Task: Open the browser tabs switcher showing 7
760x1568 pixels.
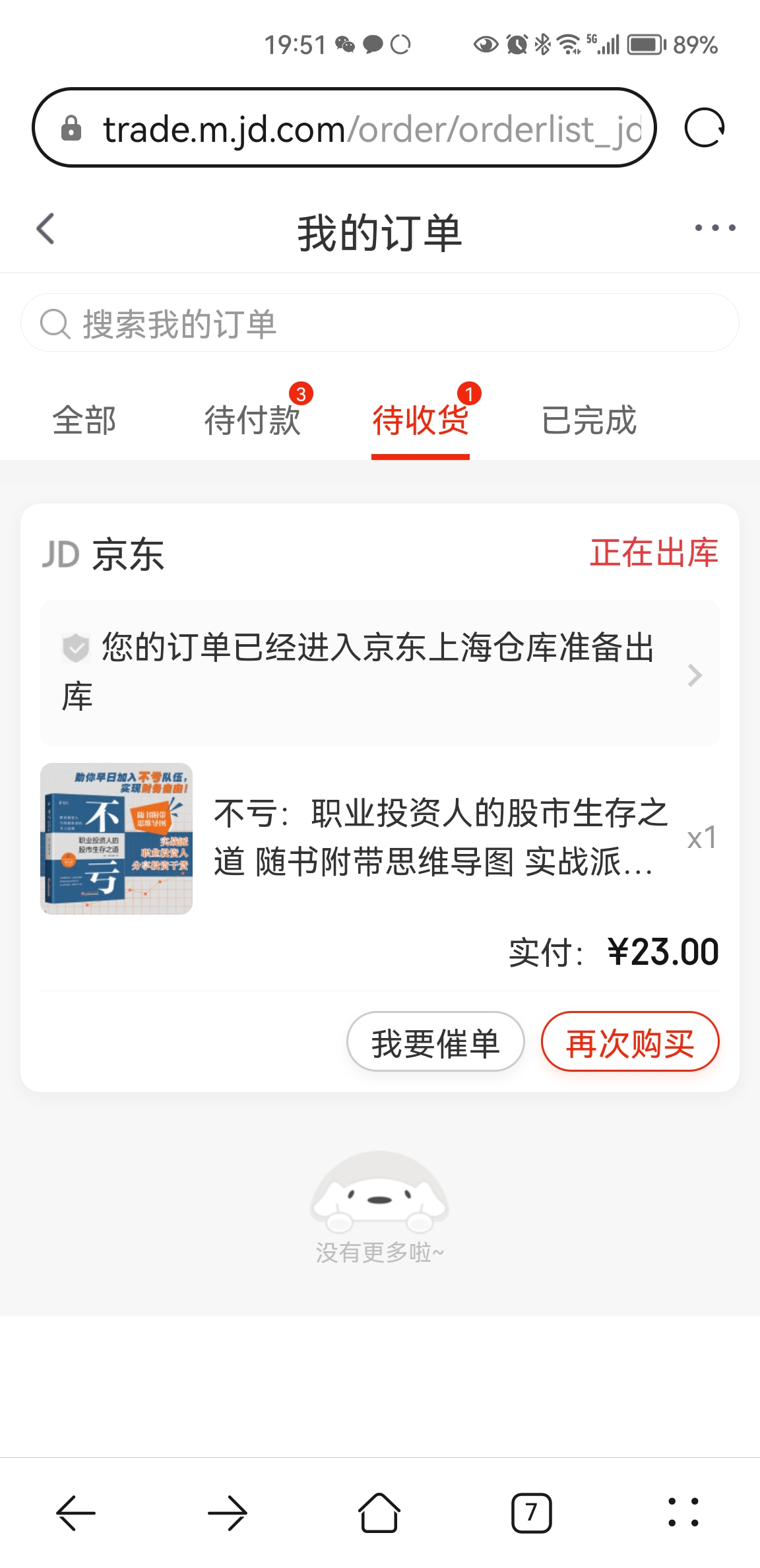Action: 531,1513
